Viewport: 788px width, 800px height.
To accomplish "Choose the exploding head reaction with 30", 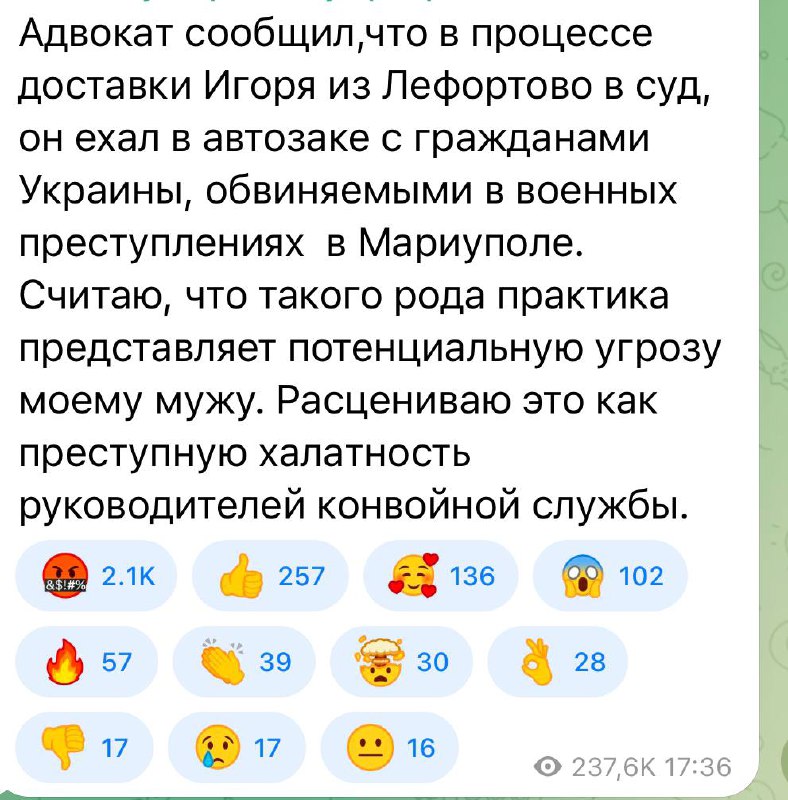I will point(400,661).
